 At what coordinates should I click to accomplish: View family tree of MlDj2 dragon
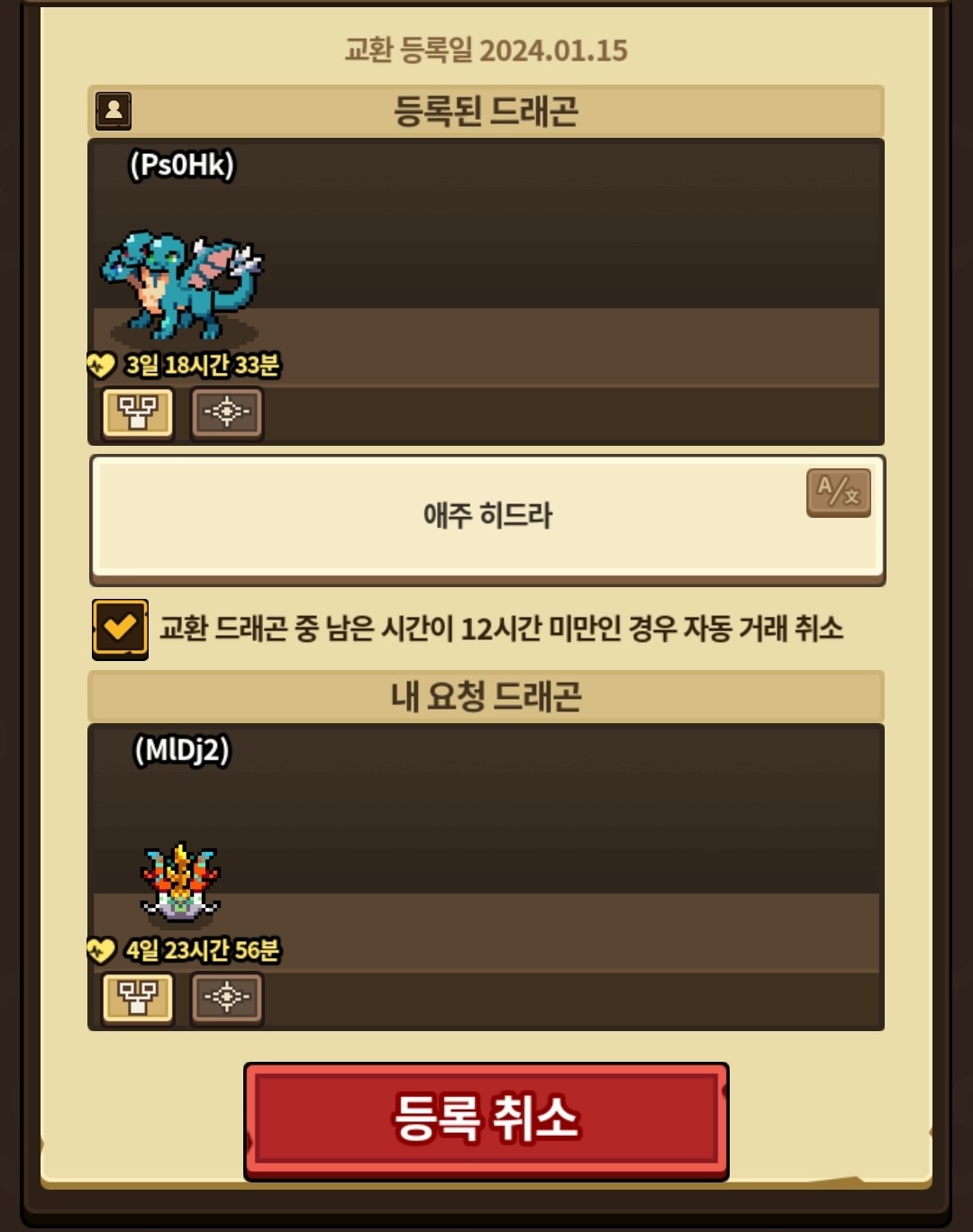(x=138, y=997)
